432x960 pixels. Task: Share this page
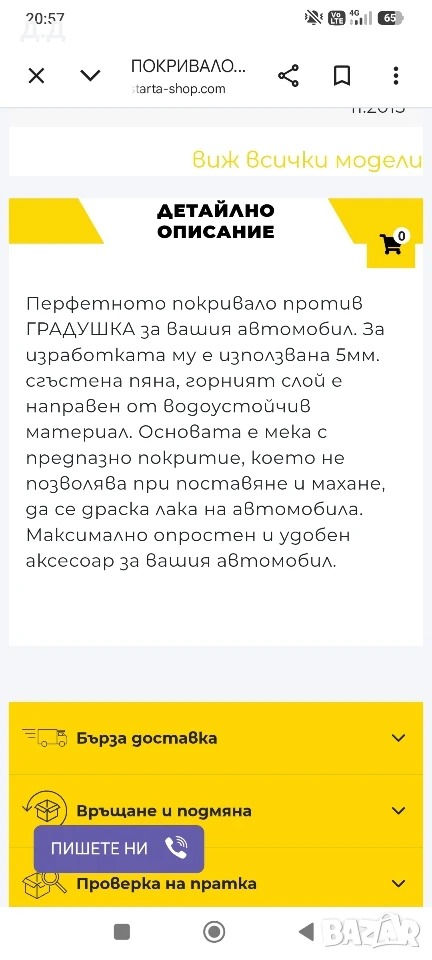click(x=288, y=77)
